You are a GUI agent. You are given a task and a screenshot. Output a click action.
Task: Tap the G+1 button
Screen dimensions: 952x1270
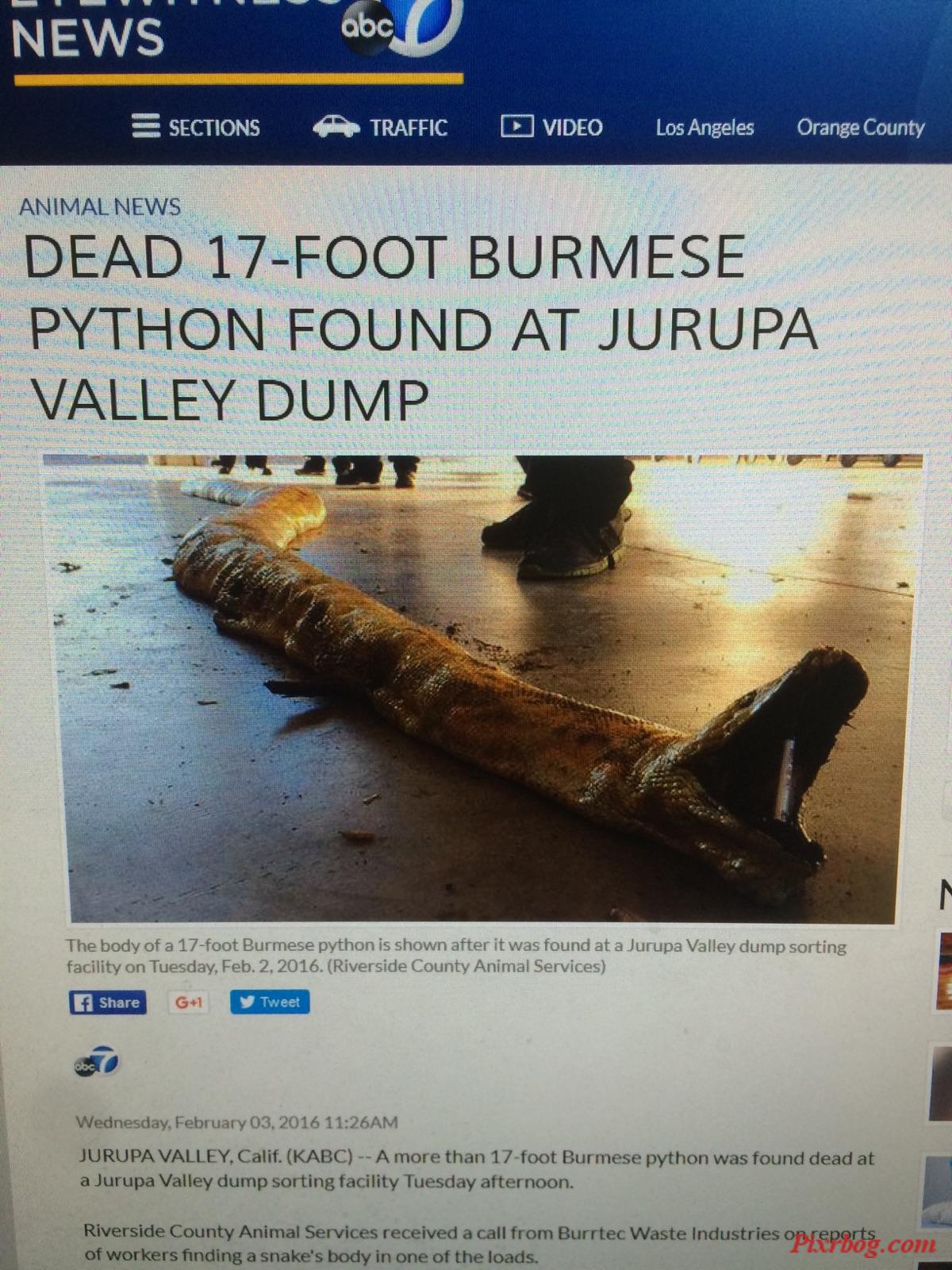point(188,1003)
